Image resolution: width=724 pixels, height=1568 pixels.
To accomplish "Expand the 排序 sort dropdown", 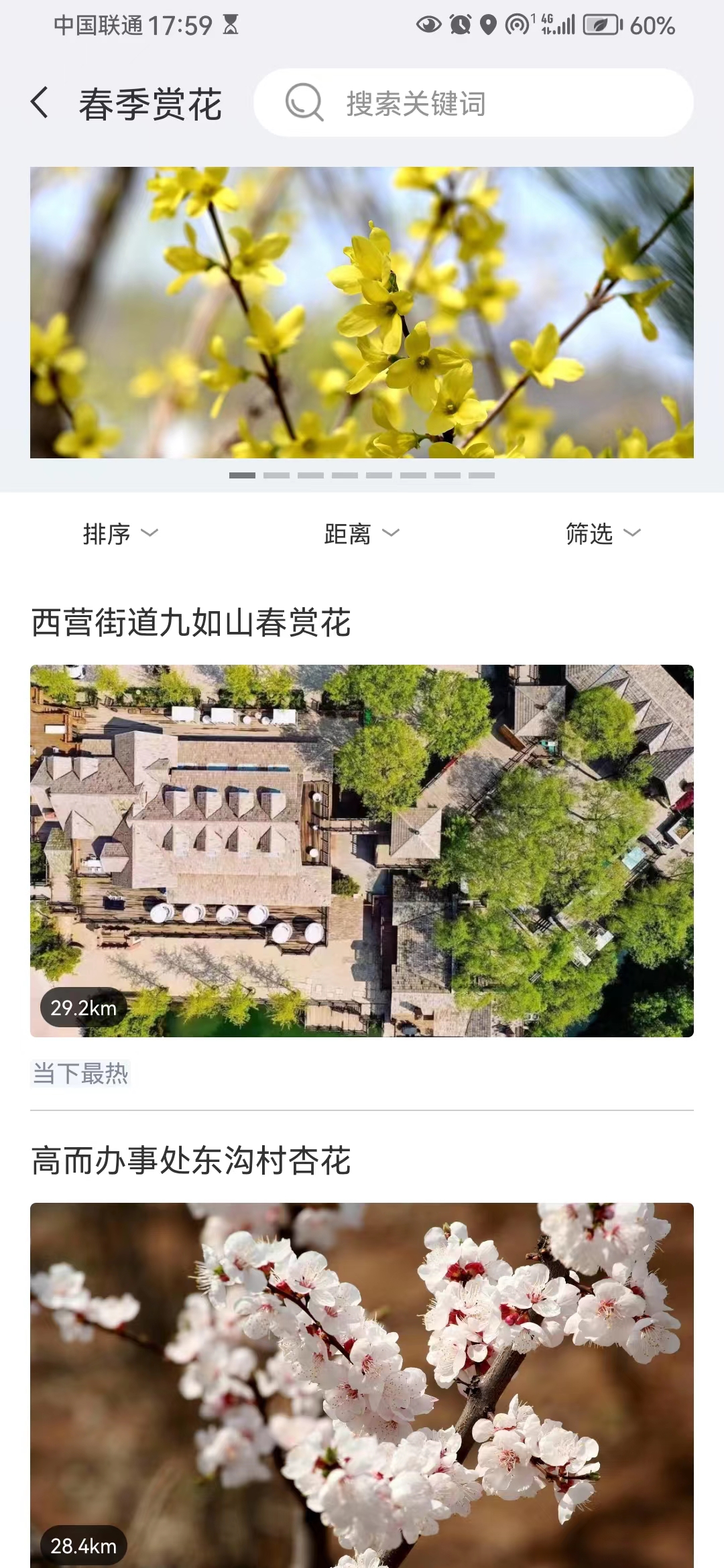I will pos(121,533).
